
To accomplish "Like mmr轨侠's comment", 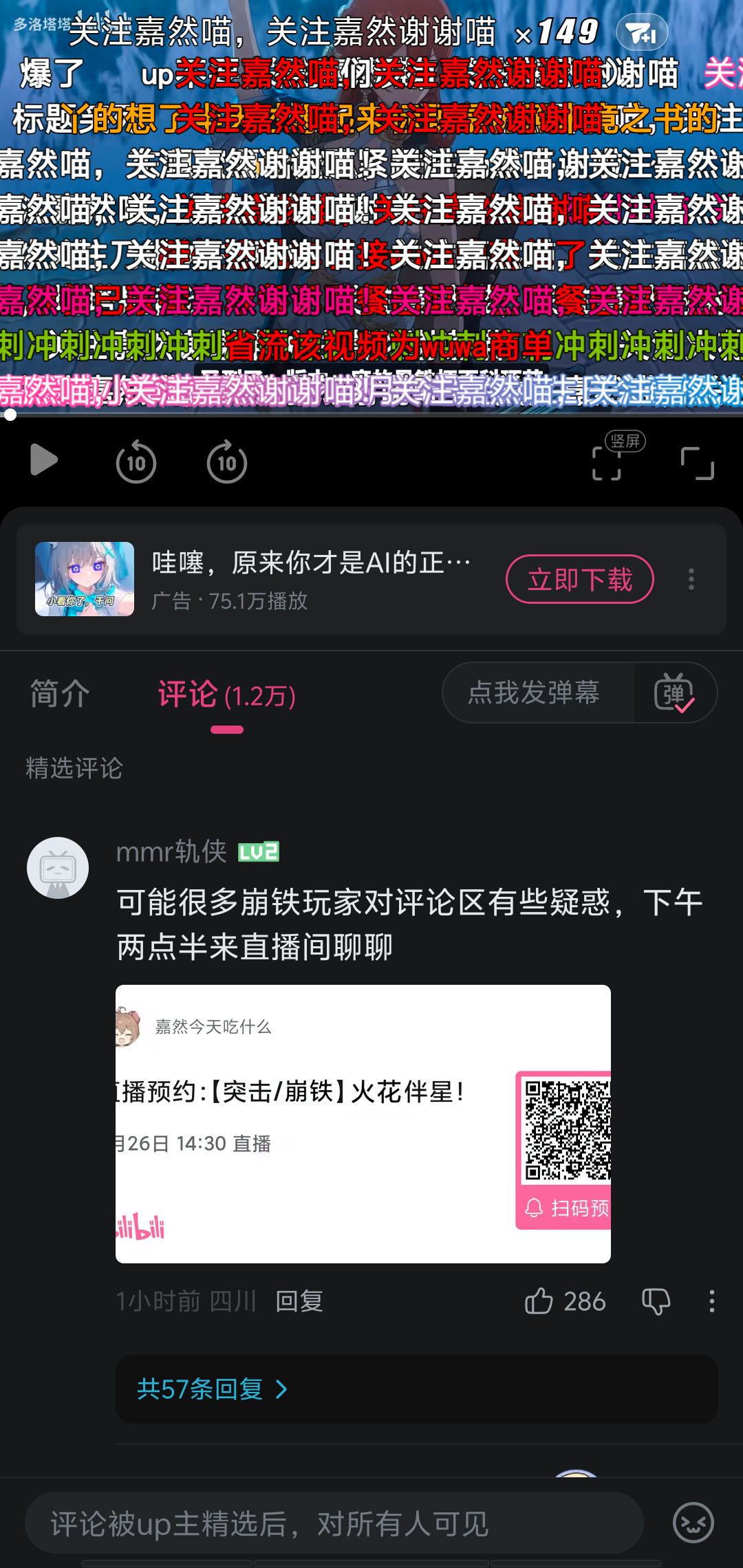I will tap(539, 1301).
